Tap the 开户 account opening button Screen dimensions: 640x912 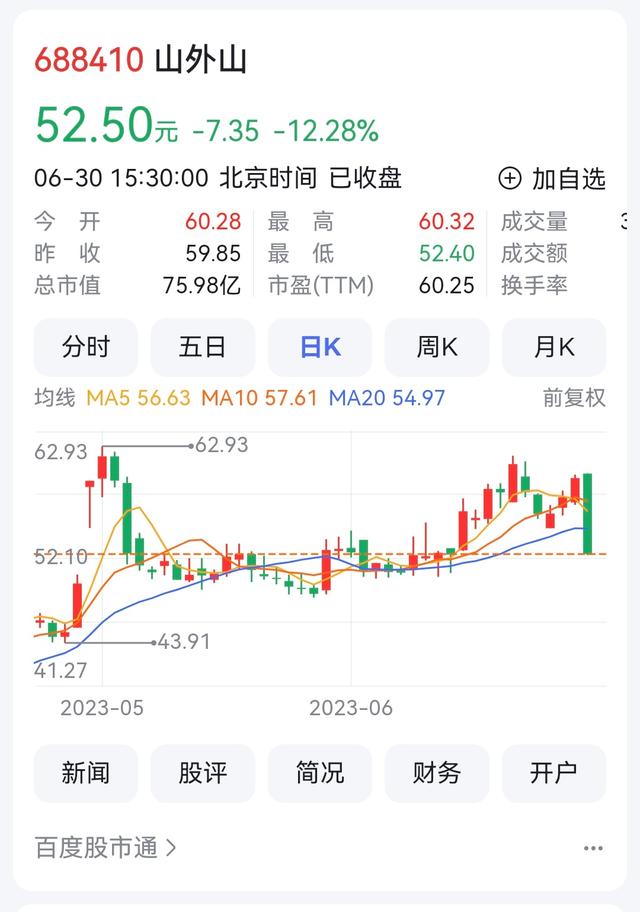554,773
